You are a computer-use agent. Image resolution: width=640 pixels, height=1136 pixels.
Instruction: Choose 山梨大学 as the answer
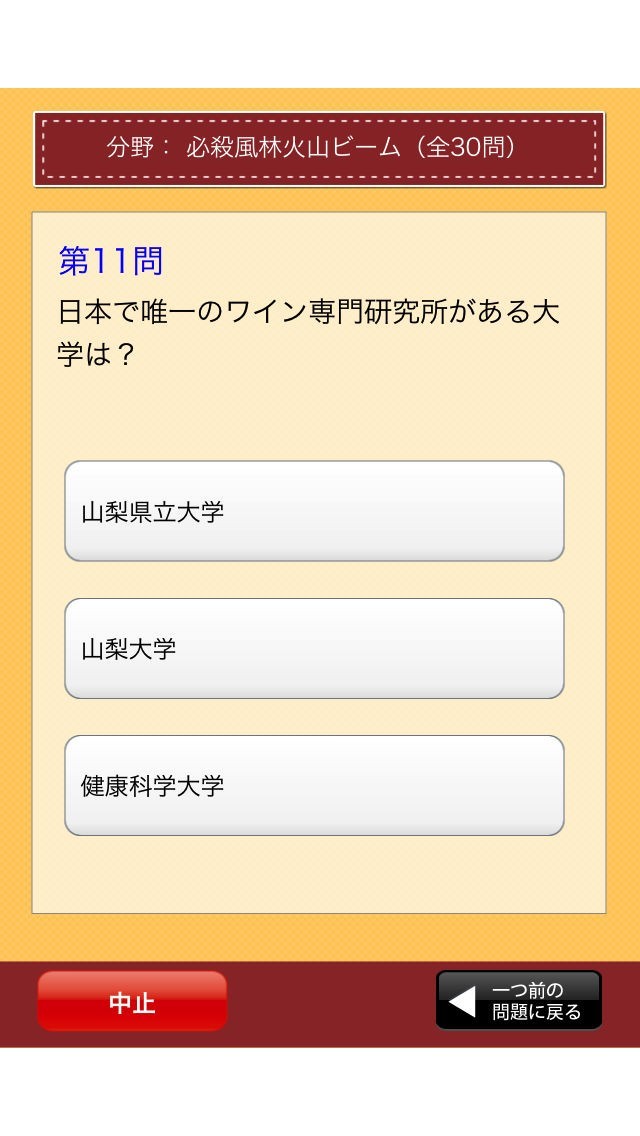314,648
